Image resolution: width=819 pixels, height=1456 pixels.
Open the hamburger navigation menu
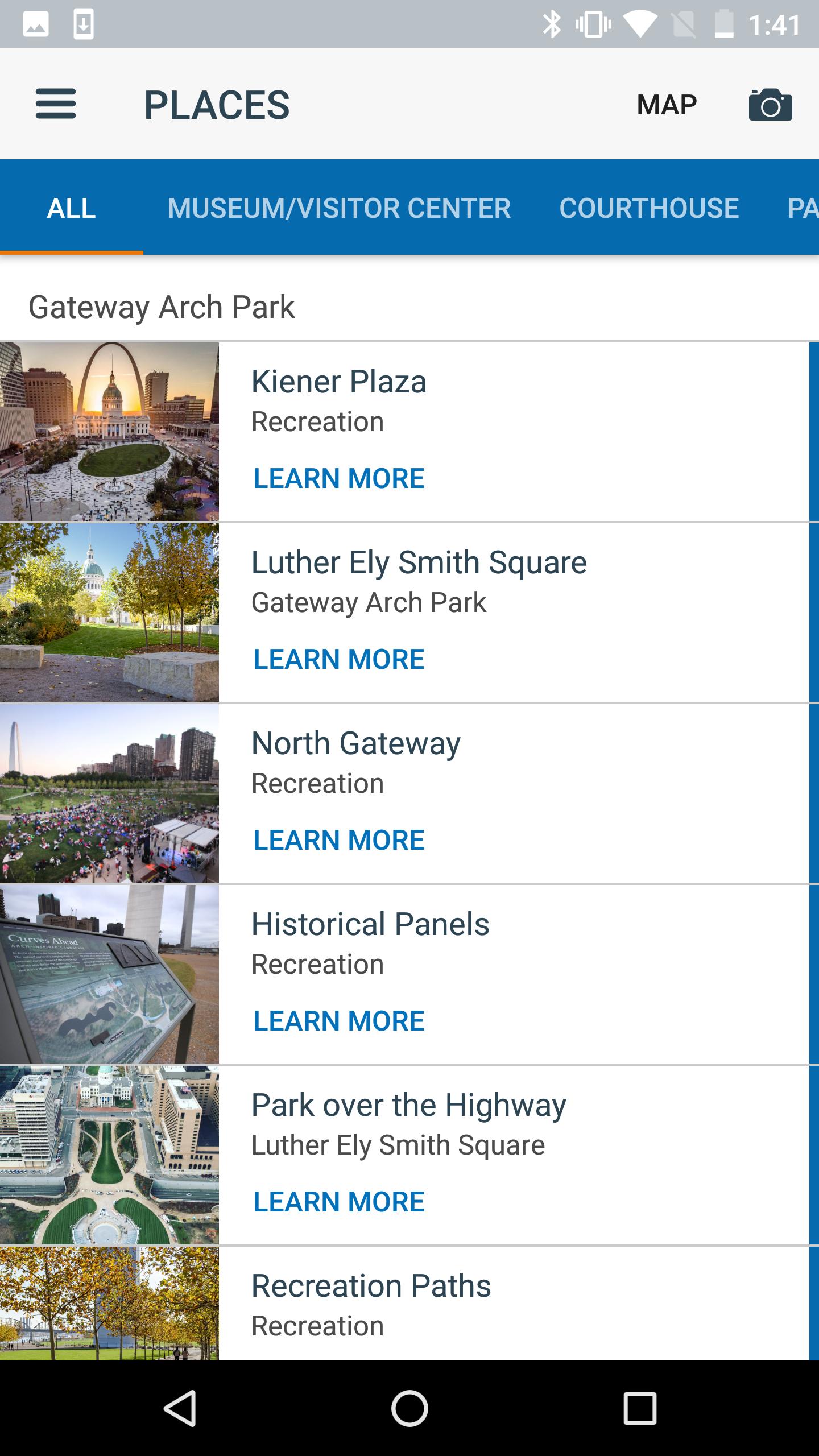point(56,104)
